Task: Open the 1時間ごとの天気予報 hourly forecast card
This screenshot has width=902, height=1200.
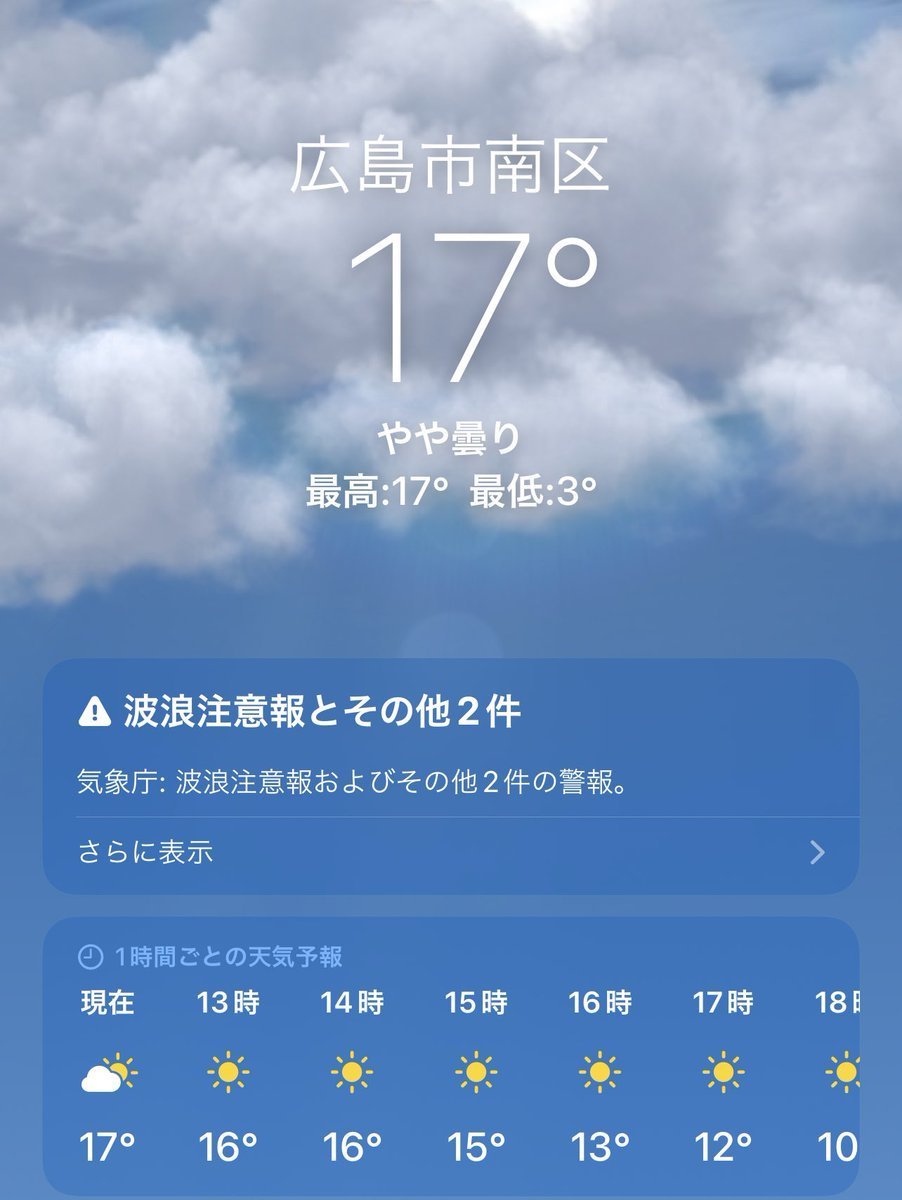Action: 211,957
